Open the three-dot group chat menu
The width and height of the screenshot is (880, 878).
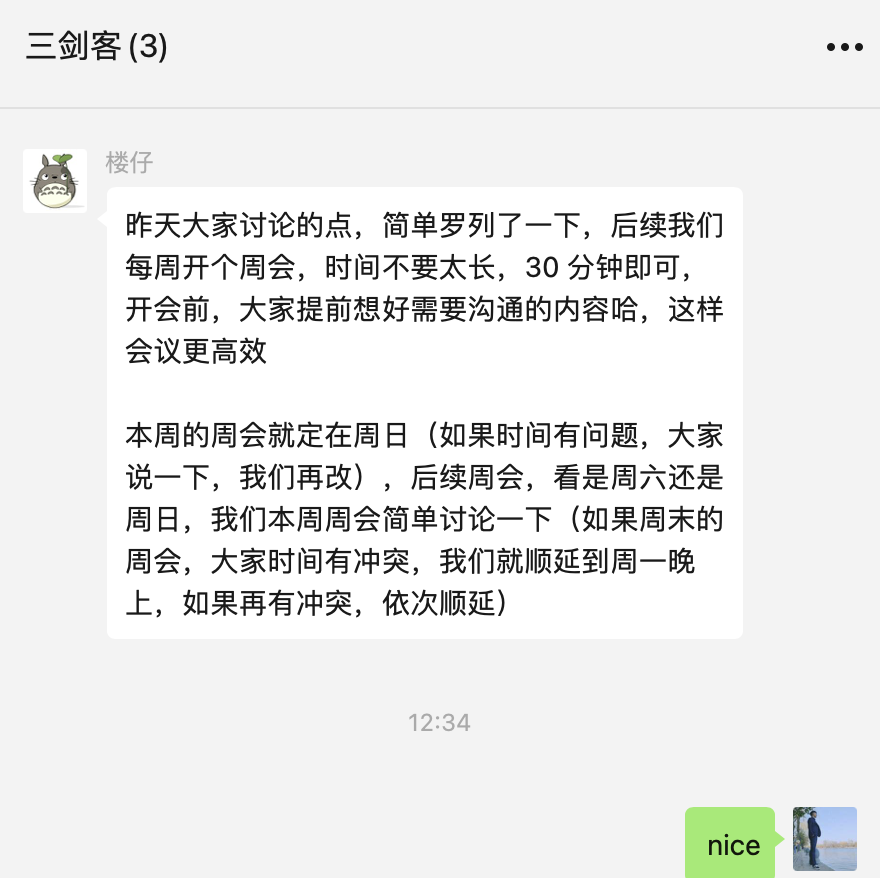843,47
